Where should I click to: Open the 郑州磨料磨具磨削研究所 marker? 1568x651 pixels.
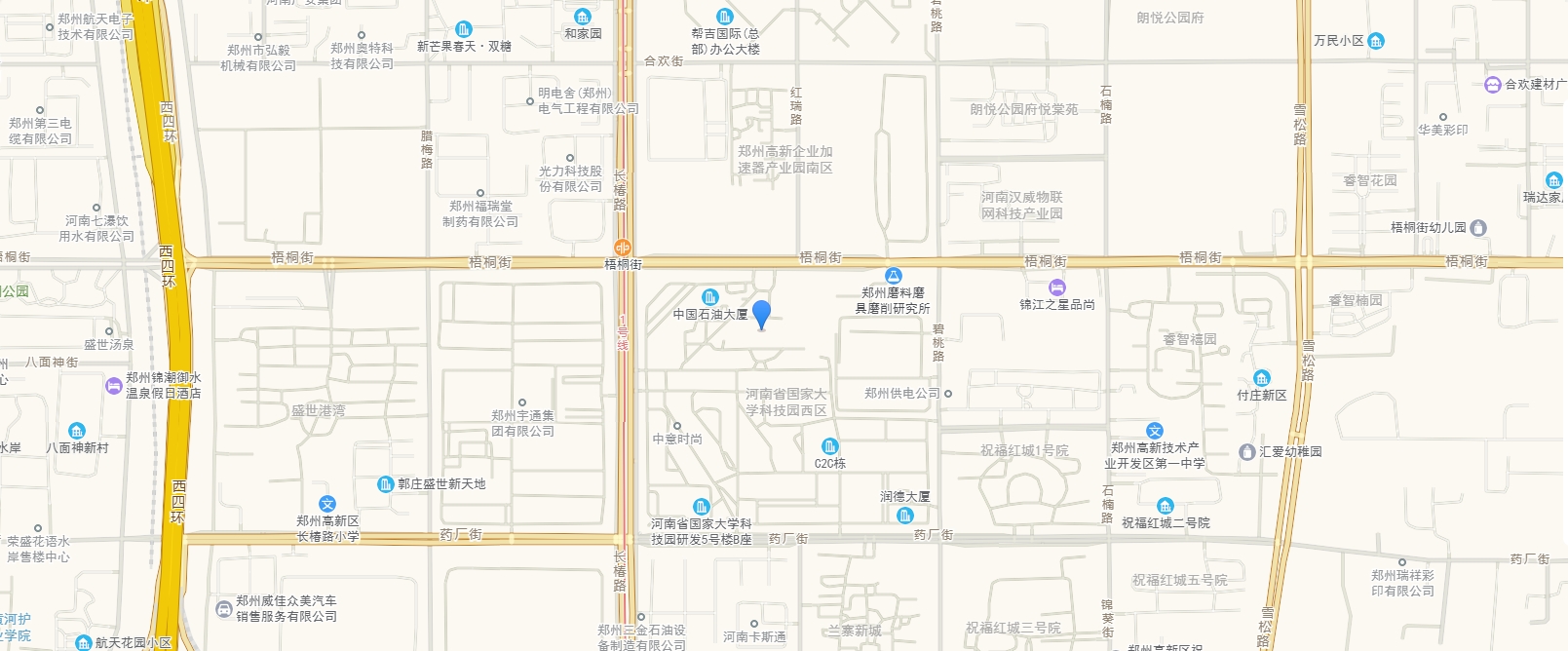893,276
